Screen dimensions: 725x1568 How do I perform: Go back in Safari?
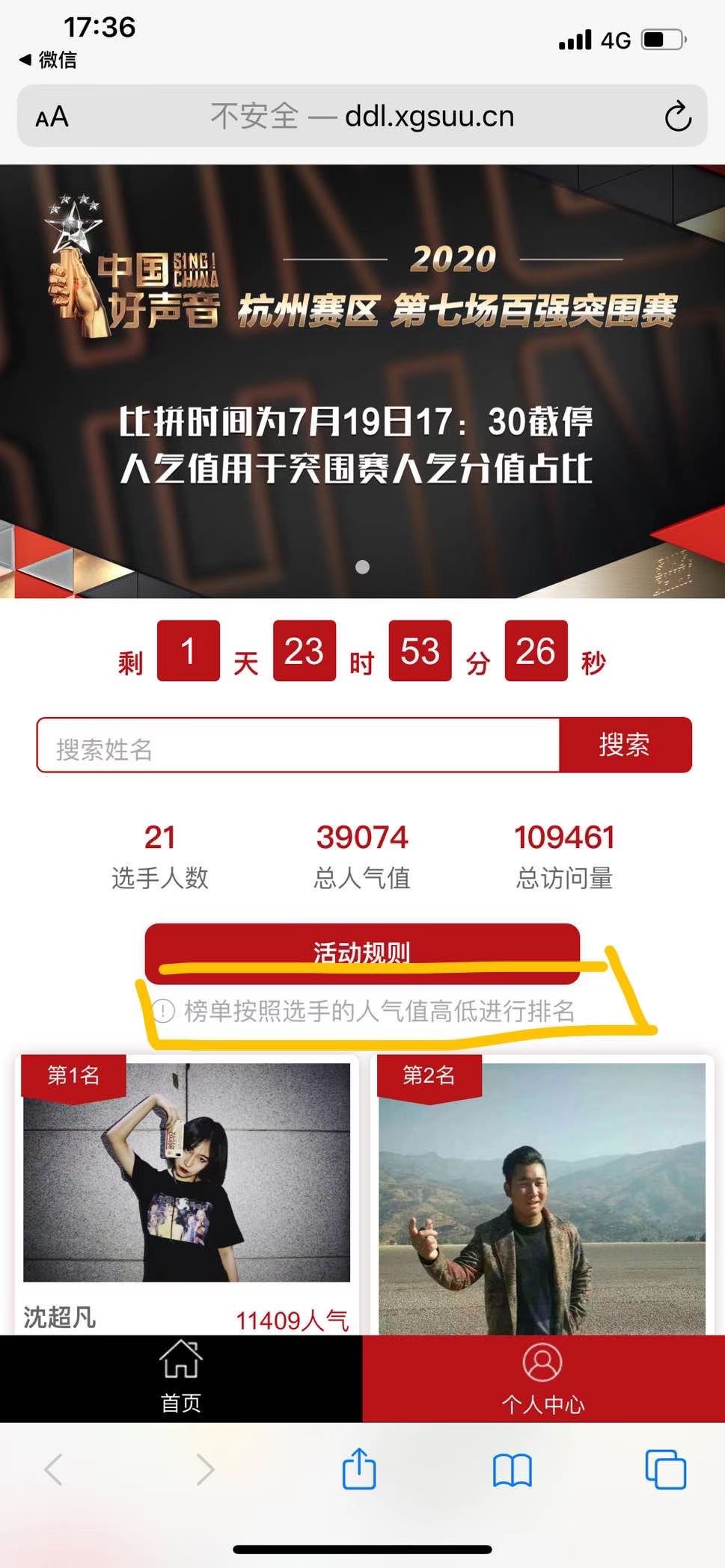pos(54,1469)
